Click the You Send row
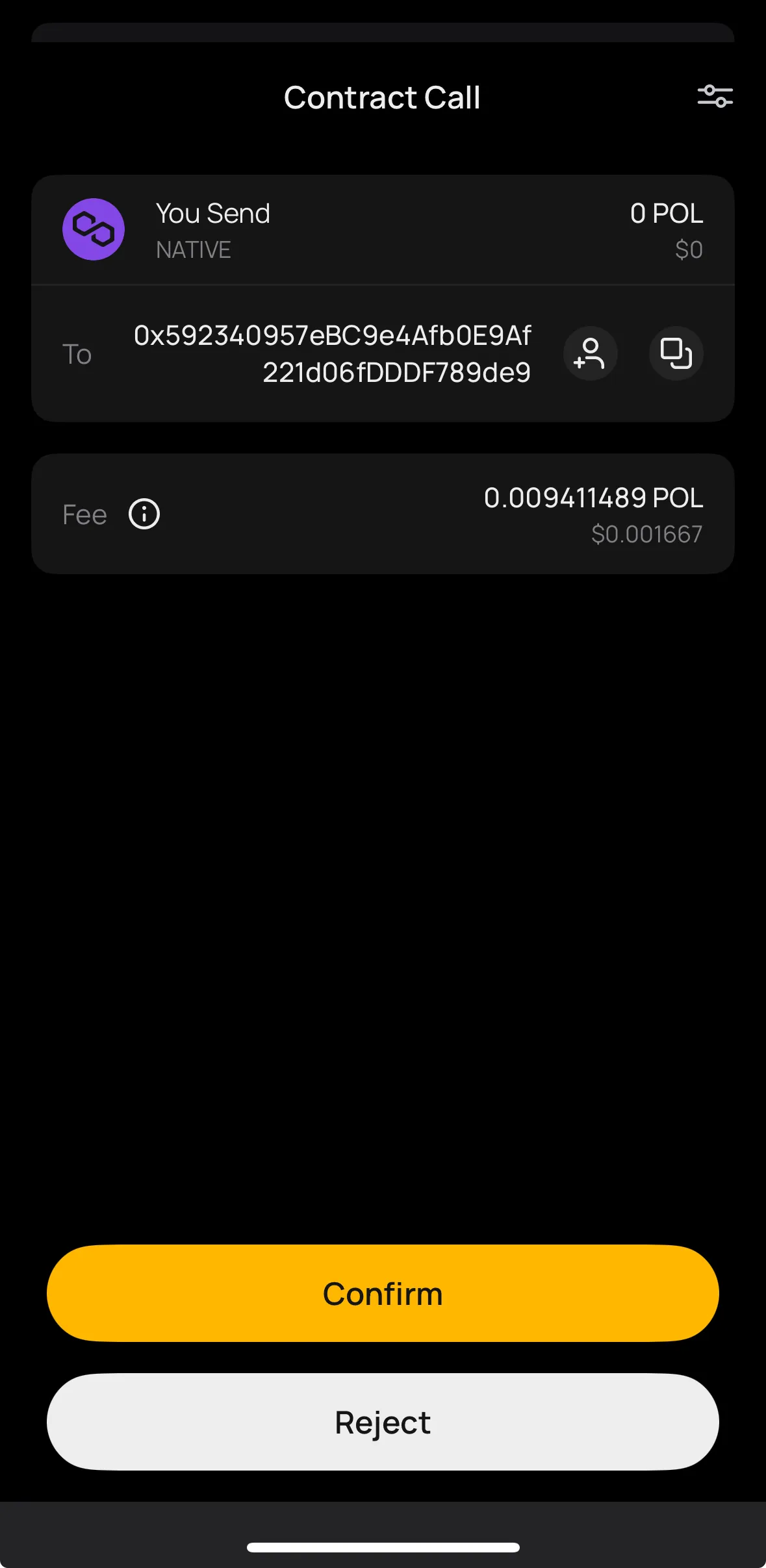Screen dimensions: 766x1568 tap(213, 213)
